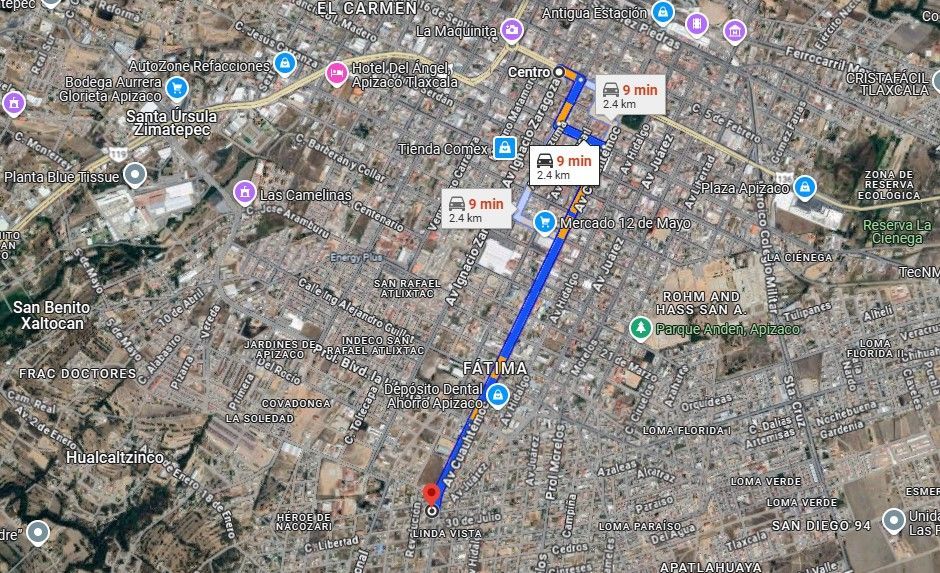Open the Plaza Apizaco shopping marker
The width and height of the screenshot is (940, 573).
805,187
